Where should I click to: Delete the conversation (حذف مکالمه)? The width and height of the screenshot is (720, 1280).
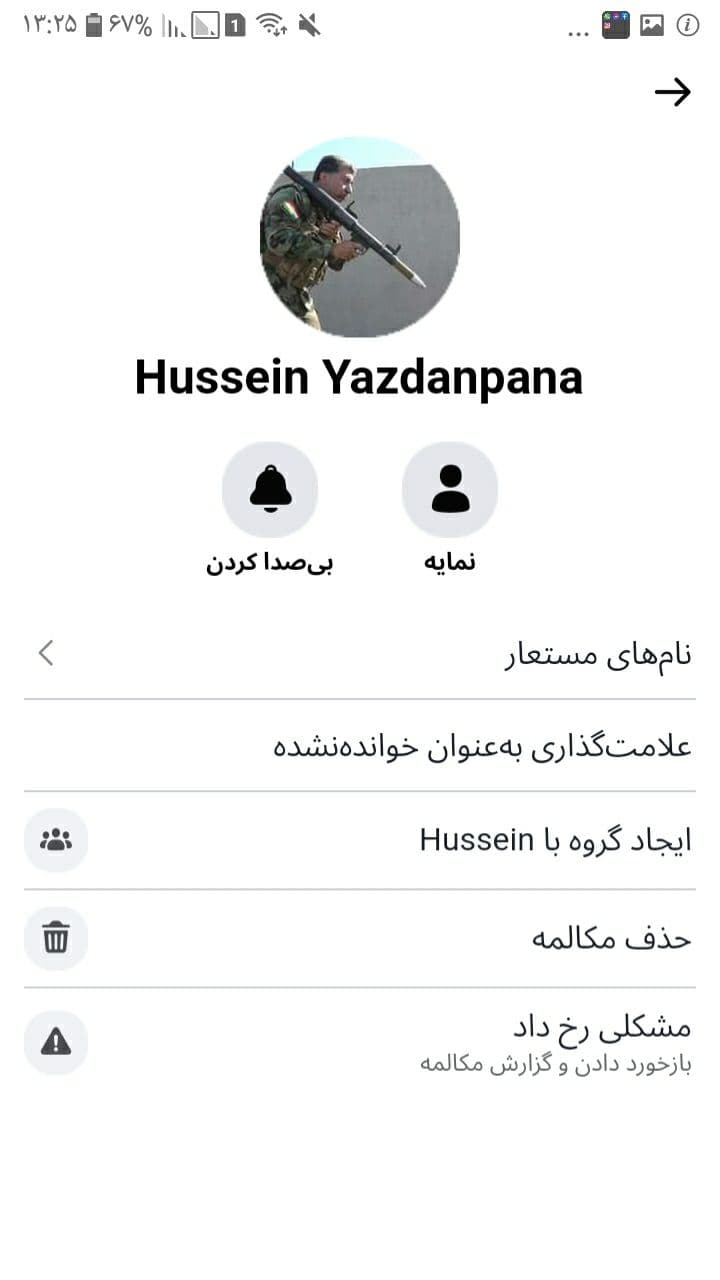pyautogui.click(x=360, y=938)
